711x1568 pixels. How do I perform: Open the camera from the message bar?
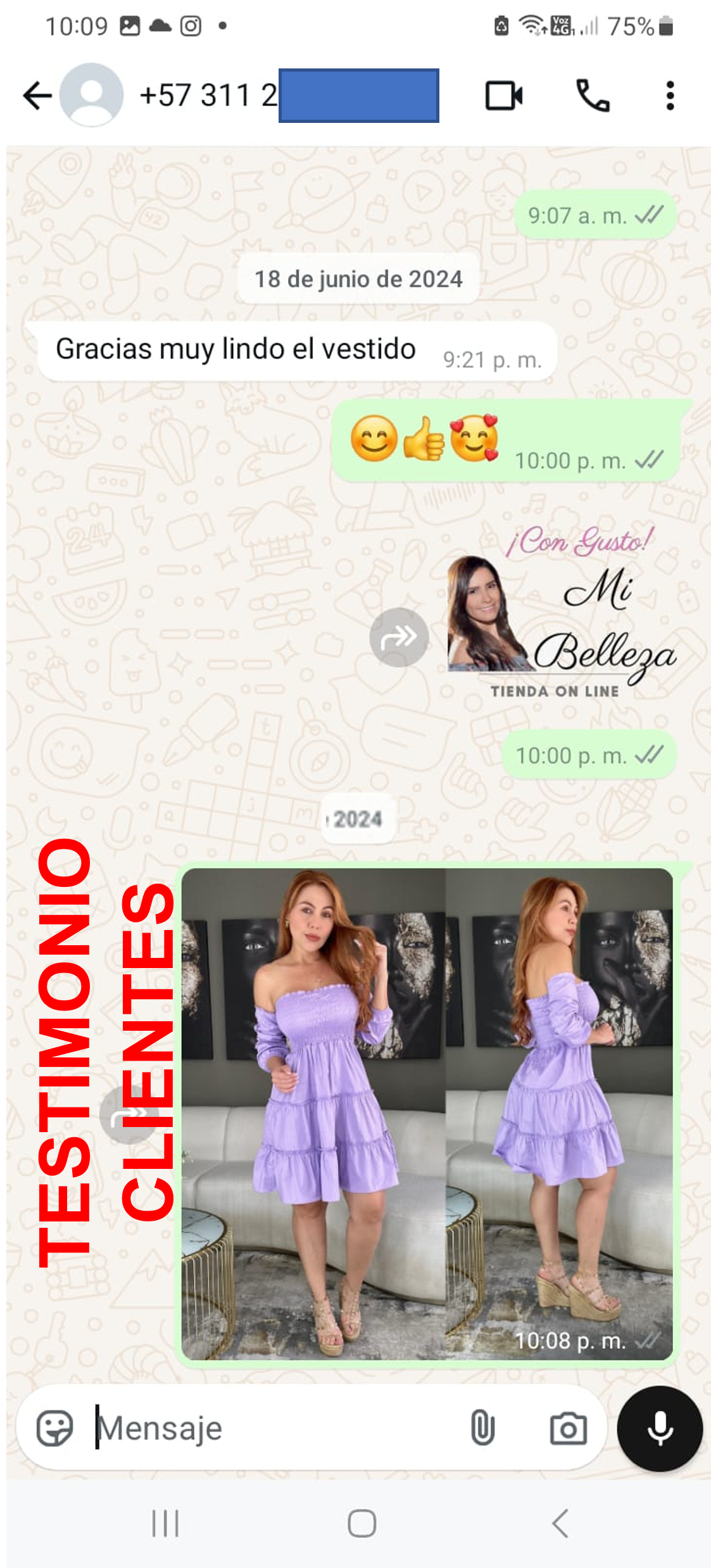point(568,1429)
